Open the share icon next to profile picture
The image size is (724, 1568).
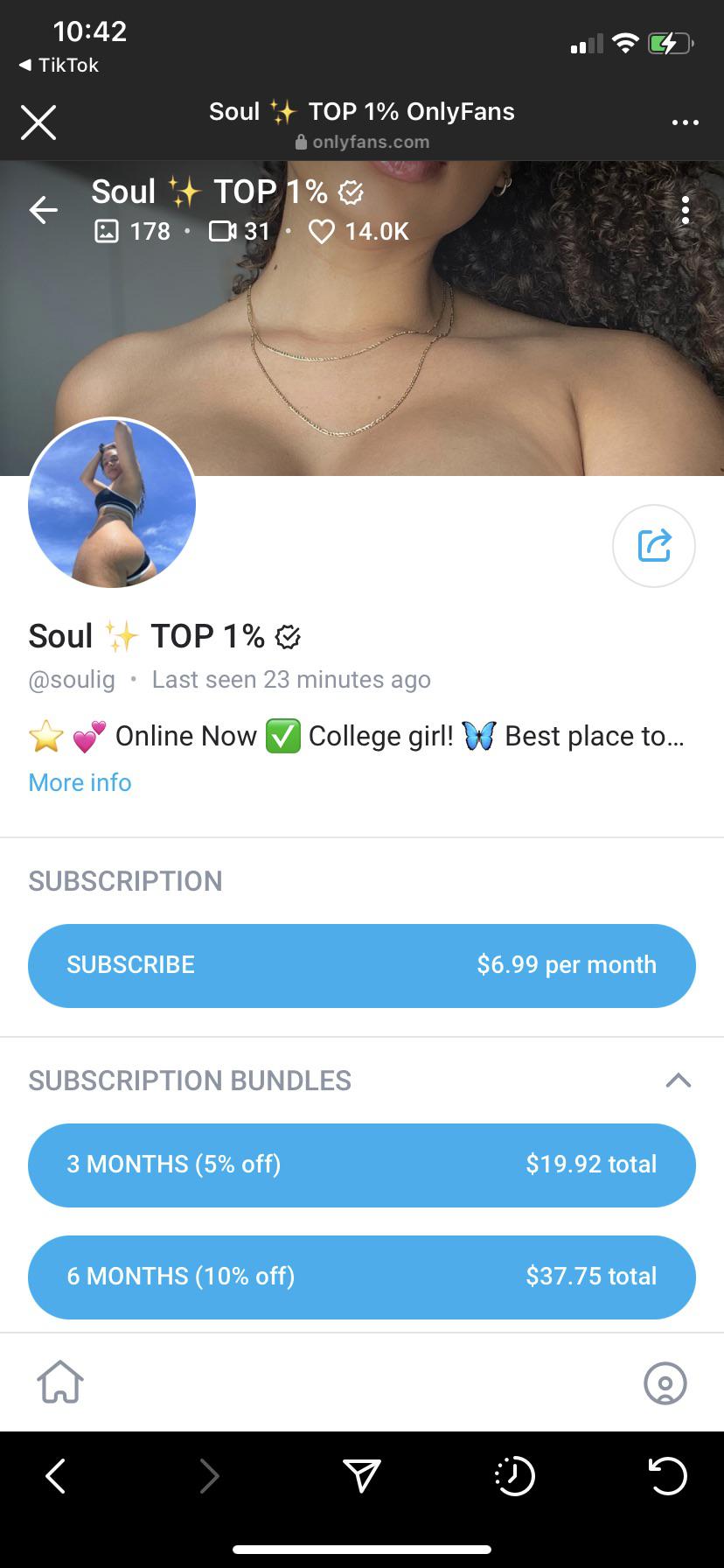[x=653, y=545]
